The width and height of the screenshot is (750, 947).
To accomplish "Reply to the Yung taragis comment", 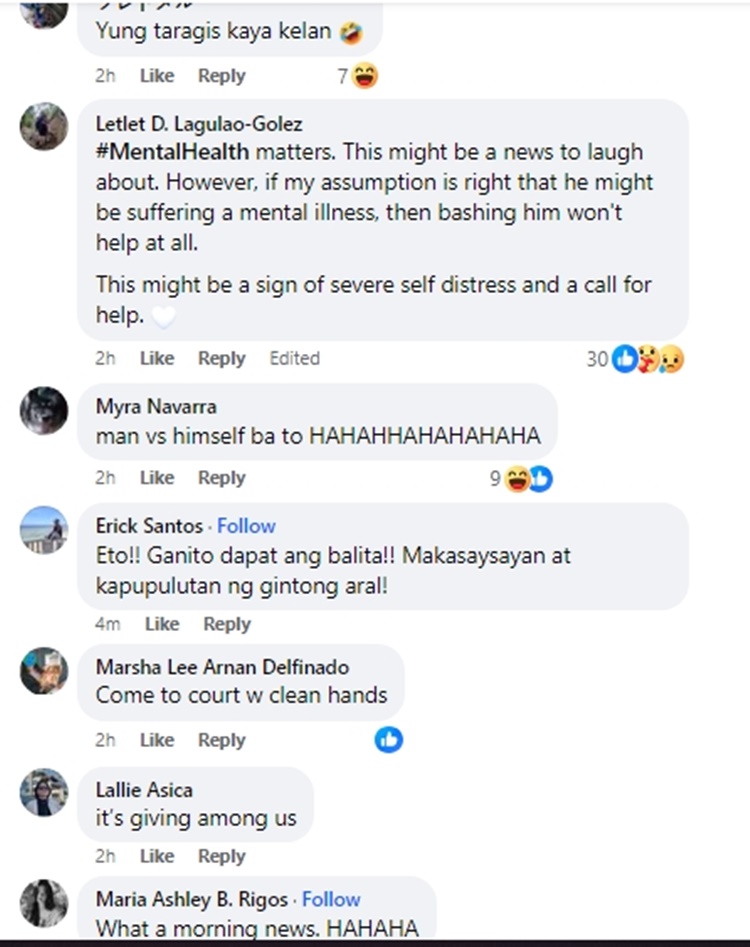I will 221,76.
